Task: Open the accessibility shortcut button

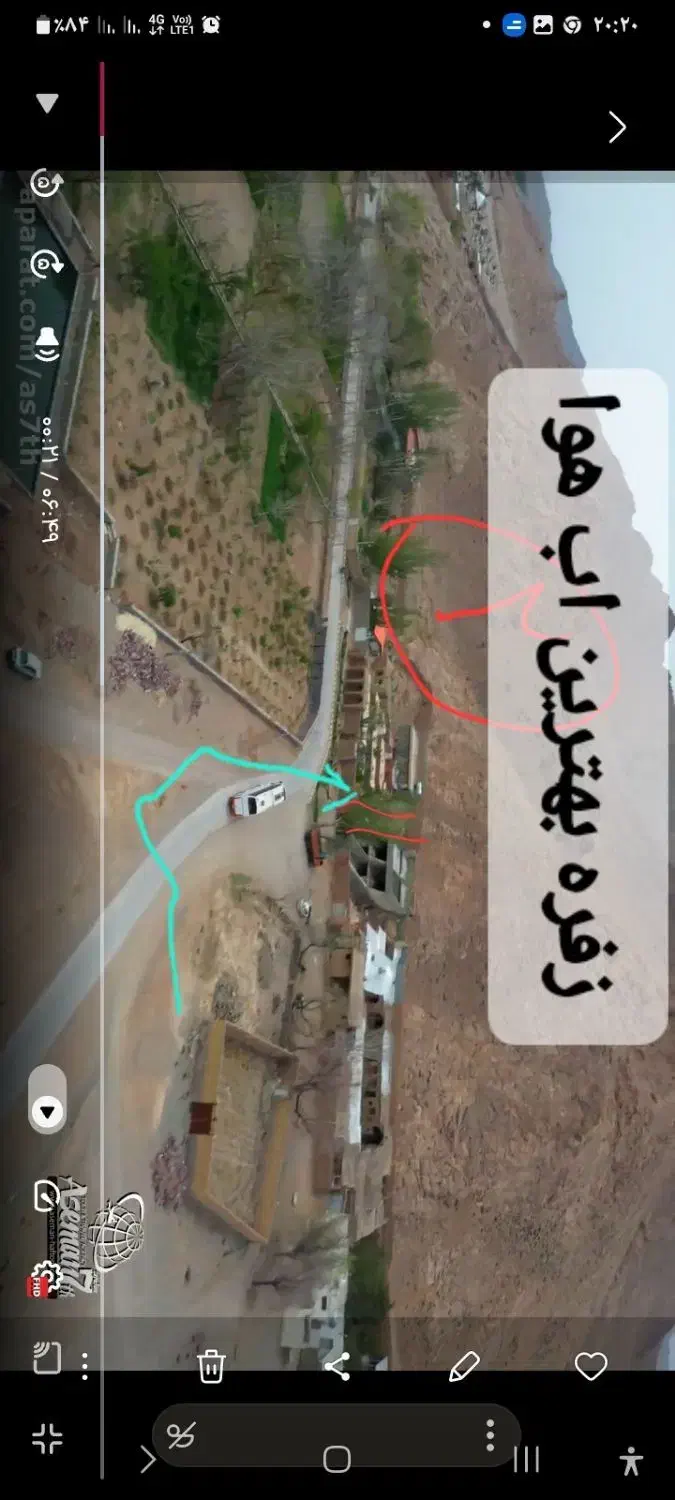Action: [x=631, y=1461]
